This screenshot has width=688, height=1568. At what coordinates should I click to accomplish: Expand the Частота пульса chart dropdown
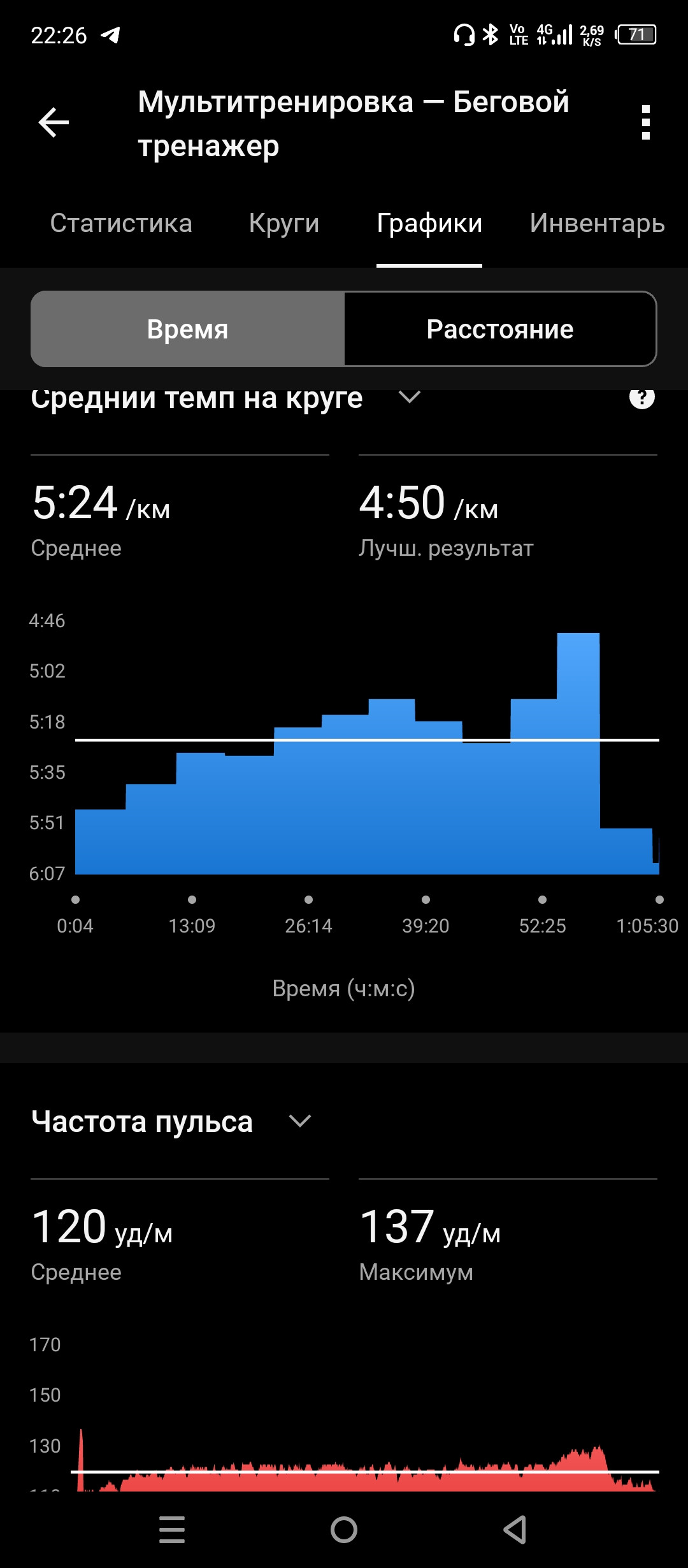pos(299,1121)
